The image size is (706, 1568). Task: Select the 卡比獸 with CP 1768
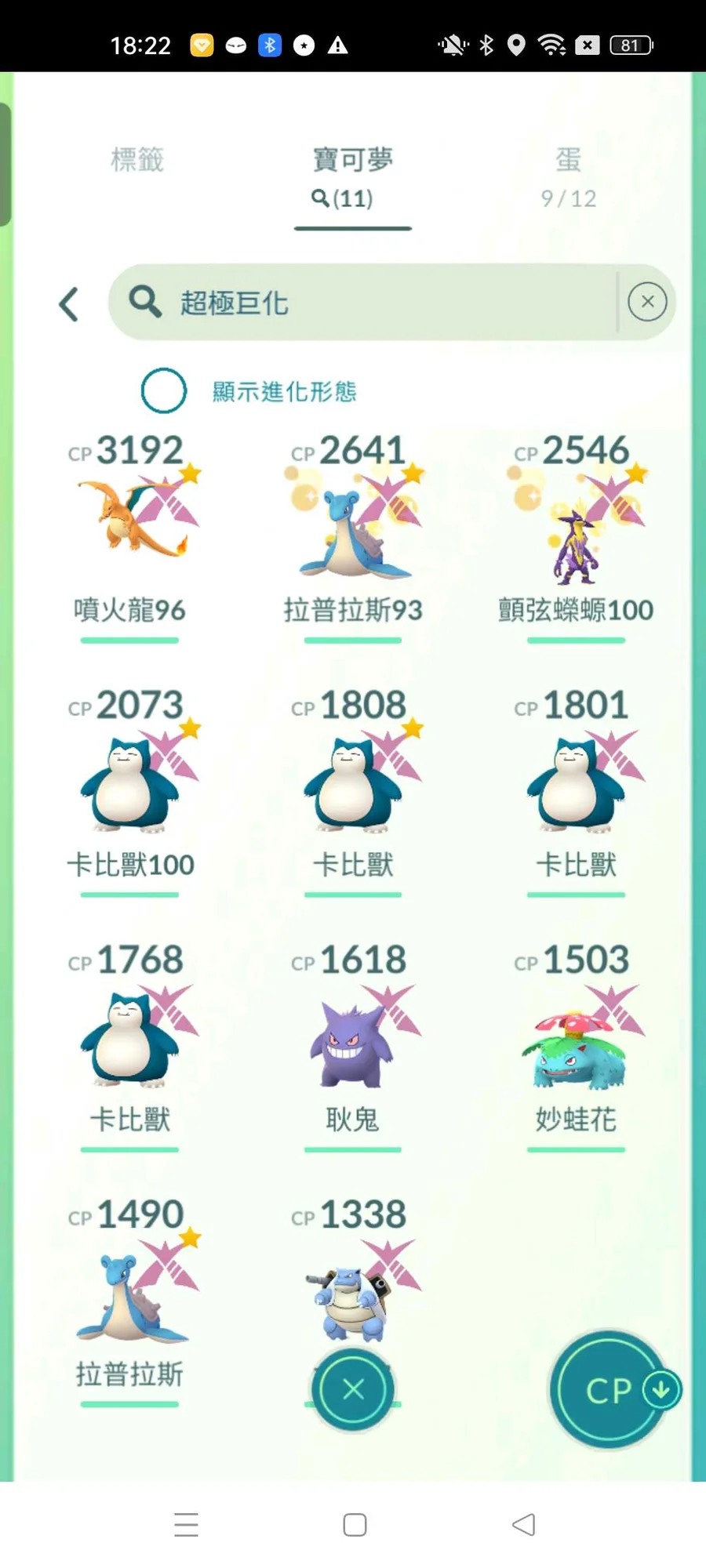[130, 1039]
